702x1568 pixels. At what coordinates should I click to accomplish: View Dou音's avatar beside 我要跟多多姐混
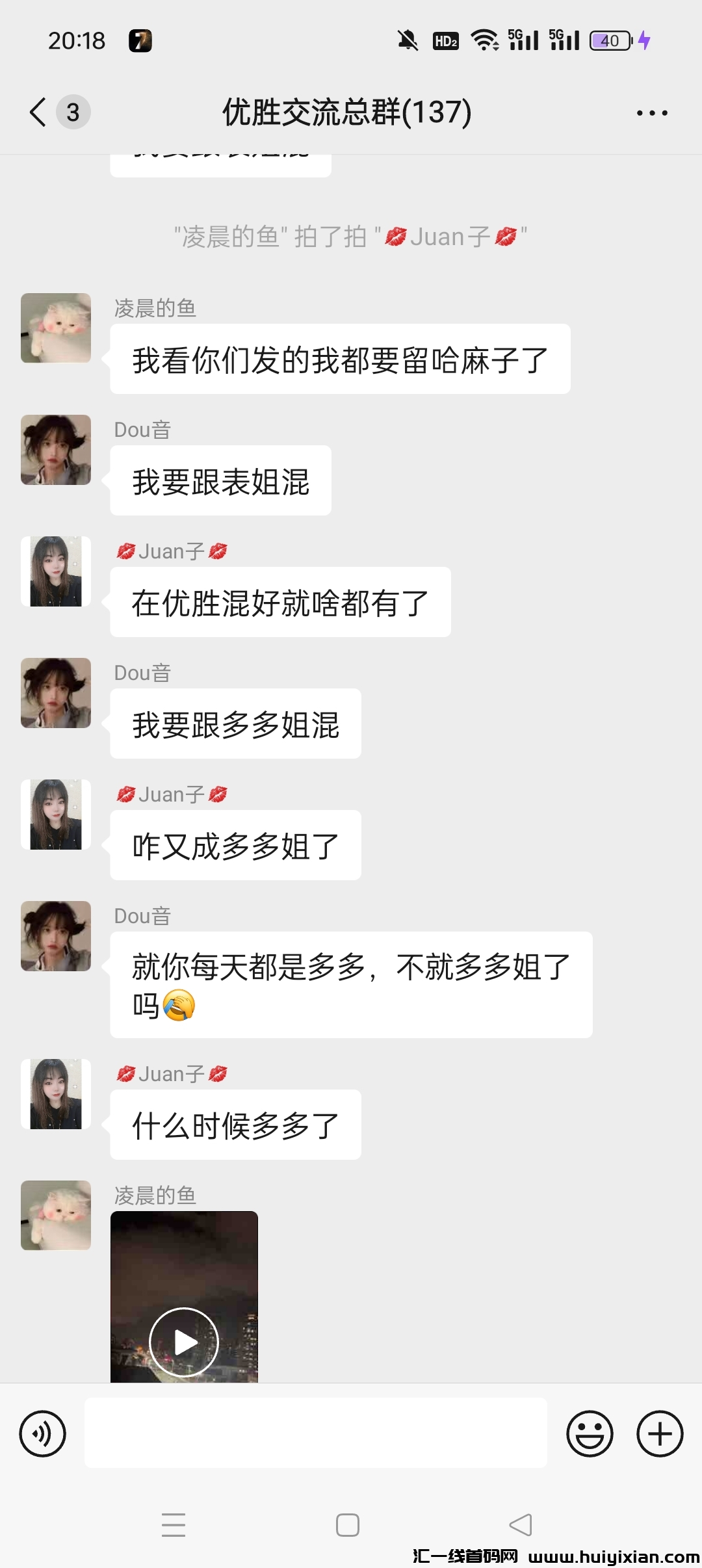(56, 693)
